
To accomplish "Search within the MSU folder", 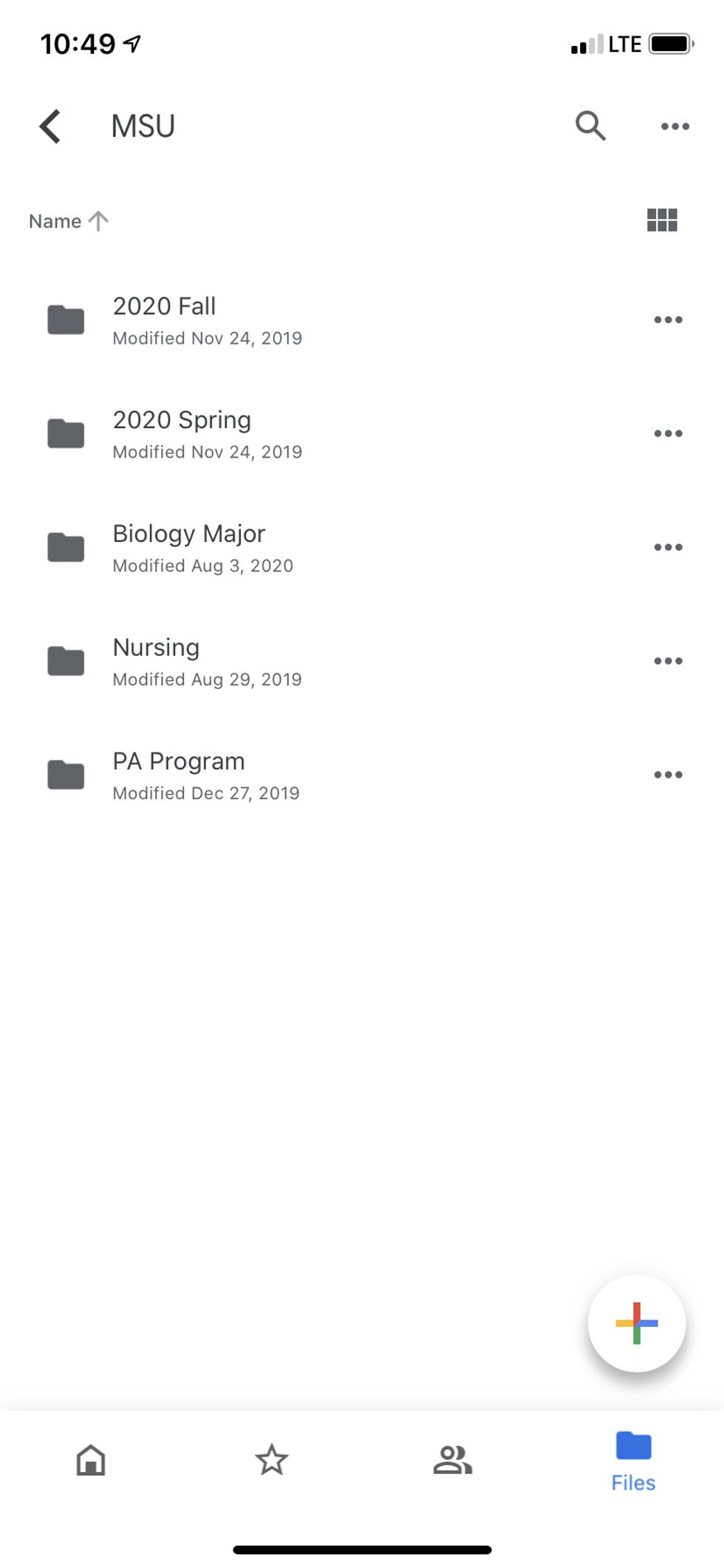I will [x=590, y=126].
